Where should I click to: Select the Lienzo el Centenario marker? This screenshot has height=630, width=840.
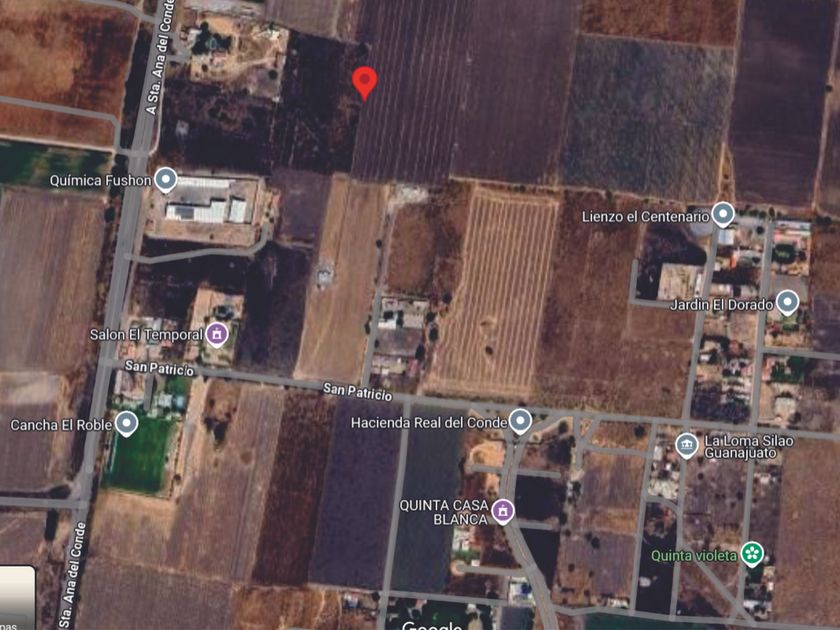[723, 215]
